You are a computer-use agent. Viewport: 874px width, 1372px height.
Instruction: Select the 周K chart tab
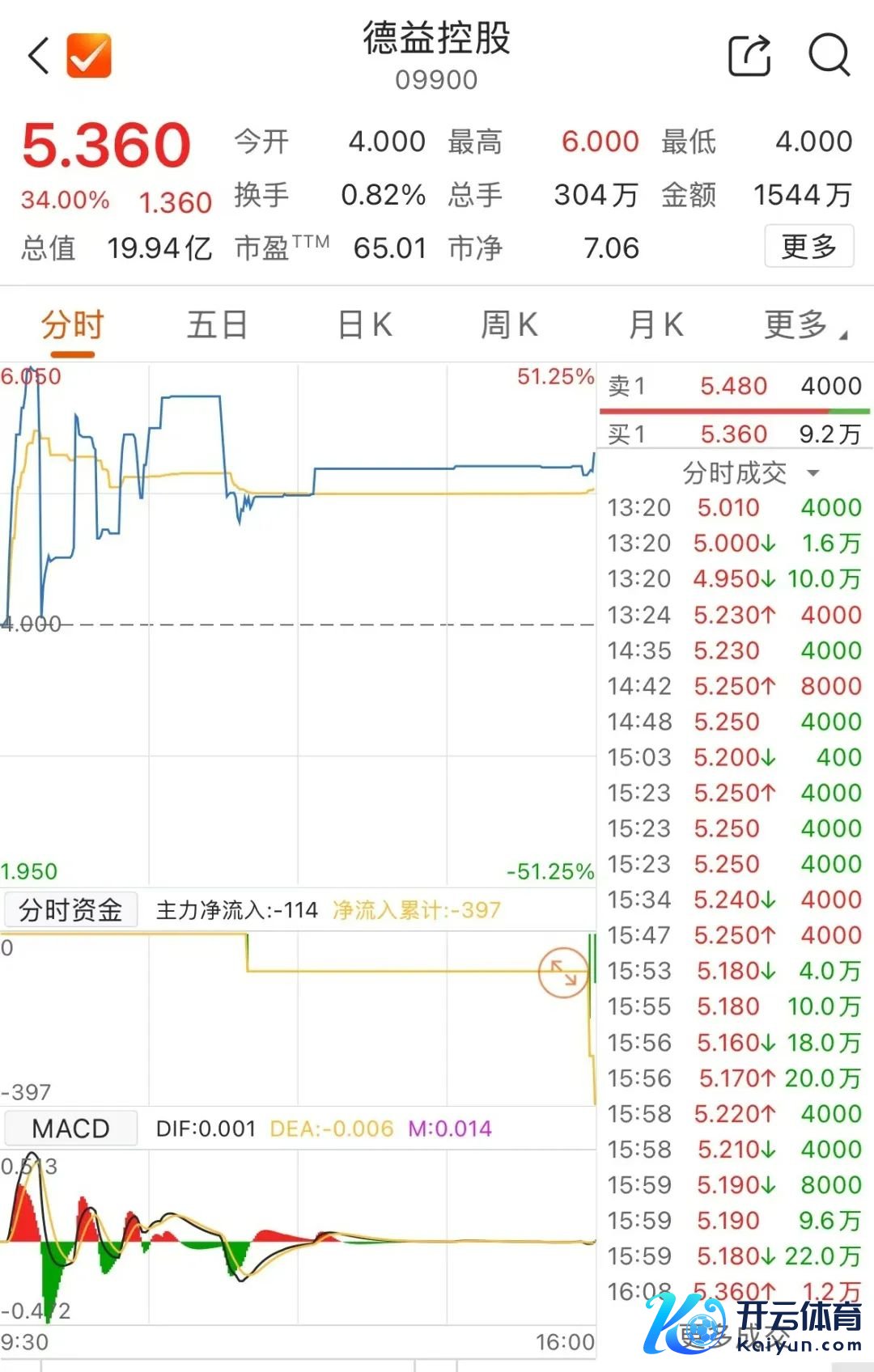click(509, 325)
